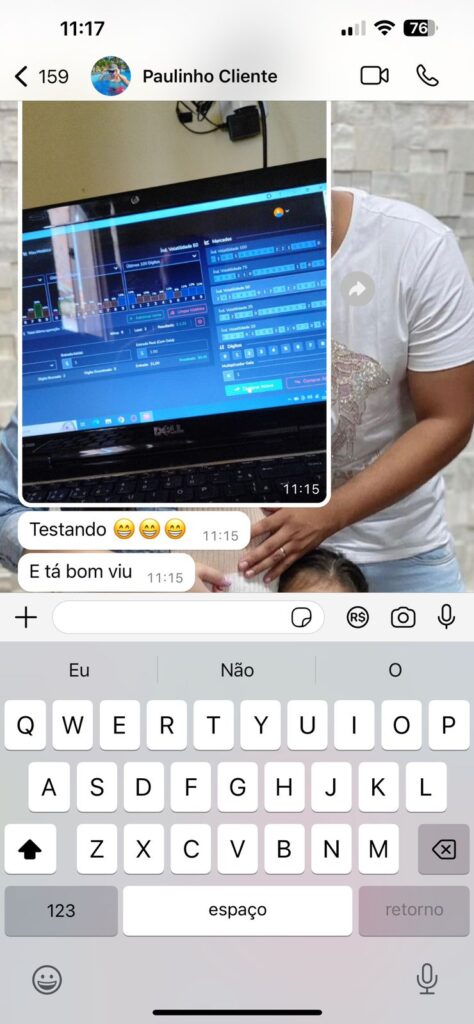
Task: Open the attachment plus menu
Action: pos(25,617)
